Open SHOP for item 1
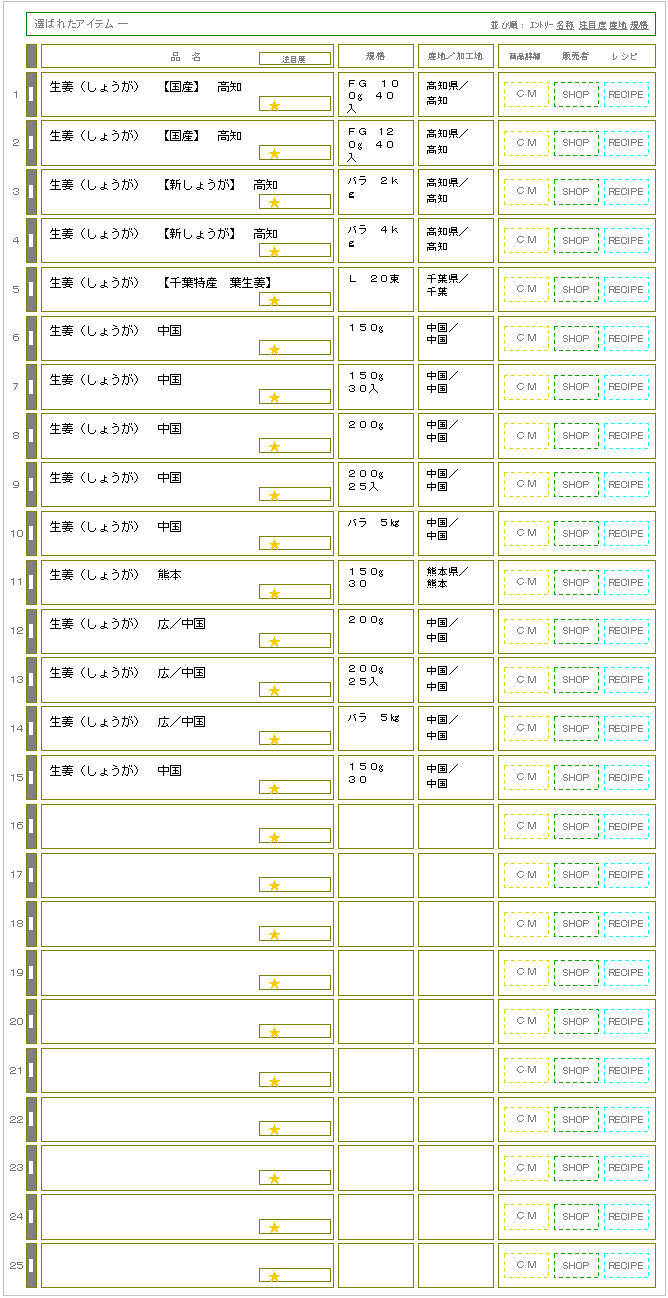668x1298 pixels. pyautogui.click(x=576, y=94)
